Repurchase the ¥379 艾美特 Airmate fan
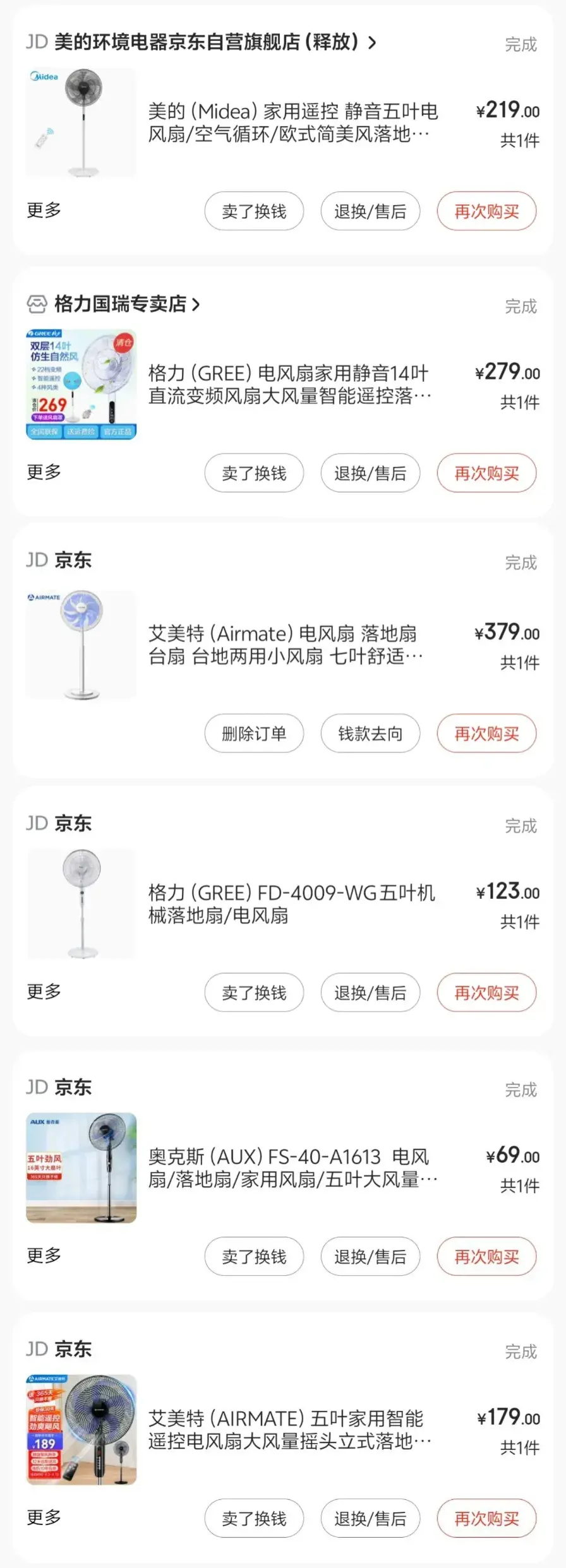 [486, 734]
